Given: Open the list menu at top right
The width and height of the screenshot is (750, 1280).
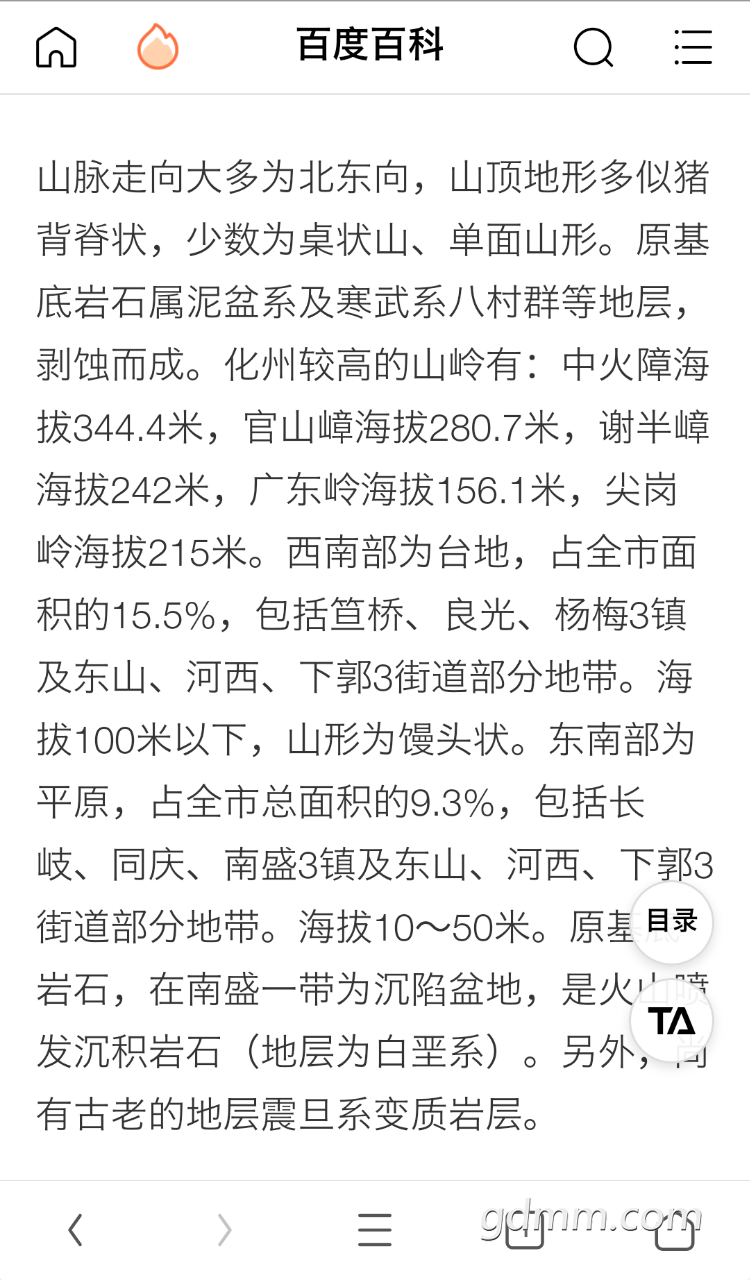Looking at the screenshot, I should click(693, 47).
